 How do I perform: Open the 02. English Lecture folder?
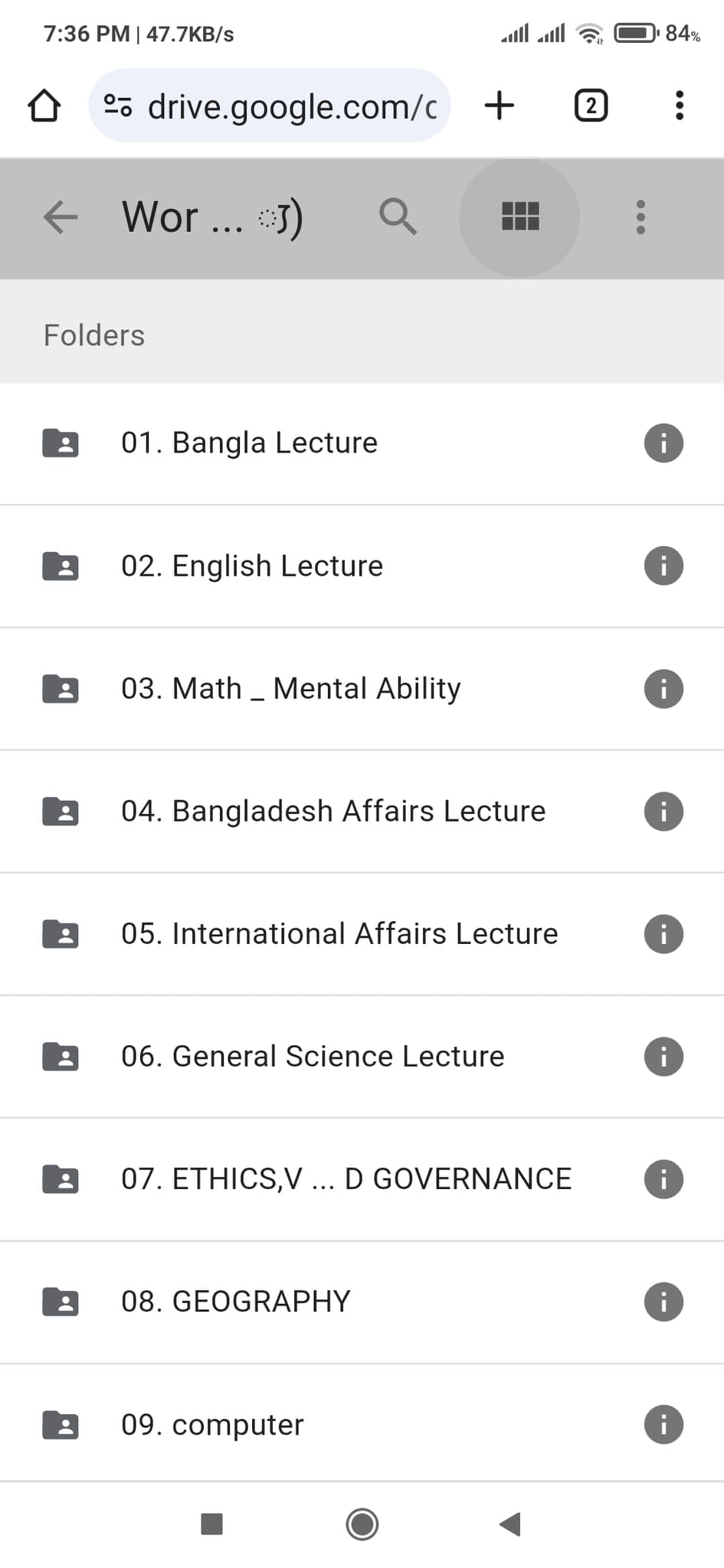pos(362,566)
